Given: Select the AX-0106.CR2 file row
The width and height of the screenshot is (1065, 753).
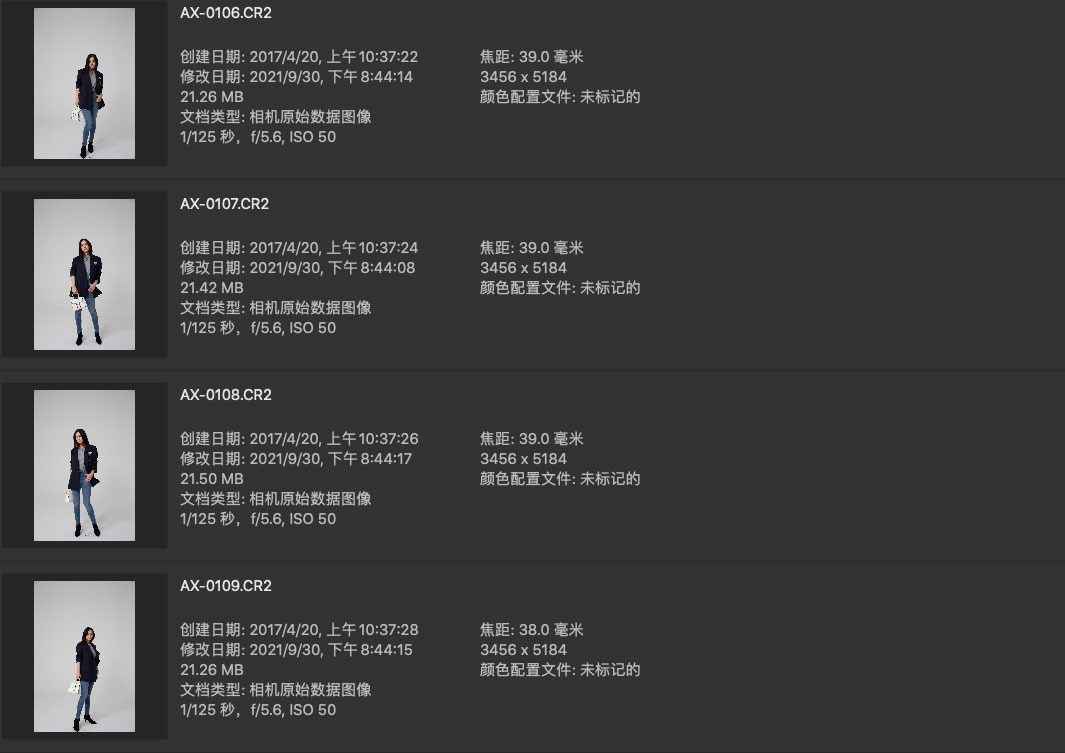Looking at the screenshot, I should click(225, 13).
